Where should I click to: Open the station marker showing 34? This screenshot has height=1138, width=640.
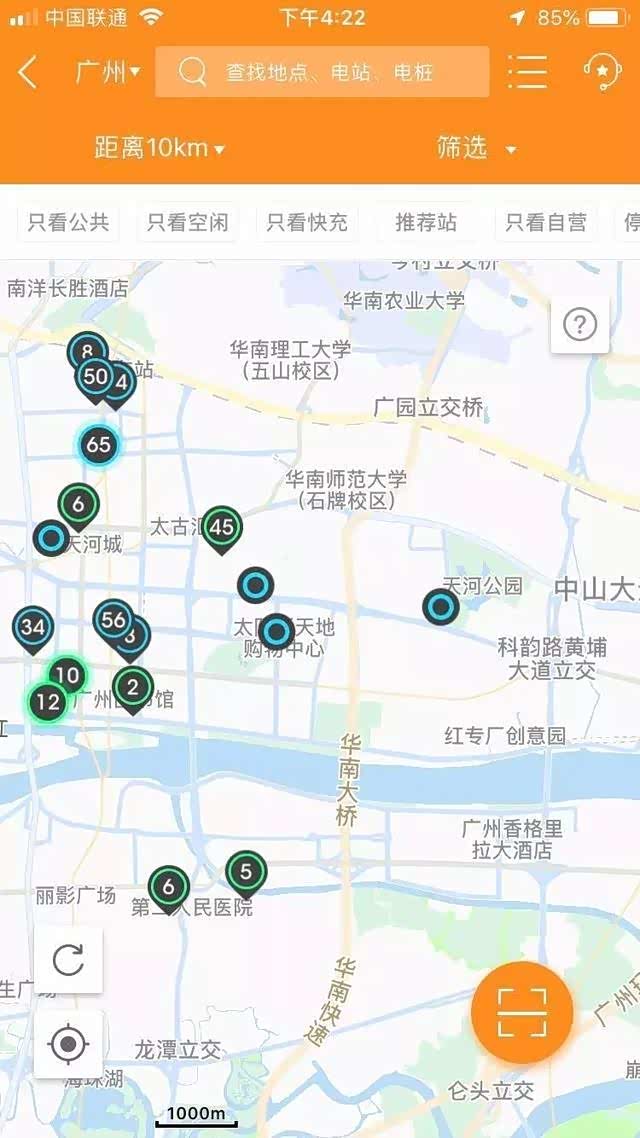(33, 628)
